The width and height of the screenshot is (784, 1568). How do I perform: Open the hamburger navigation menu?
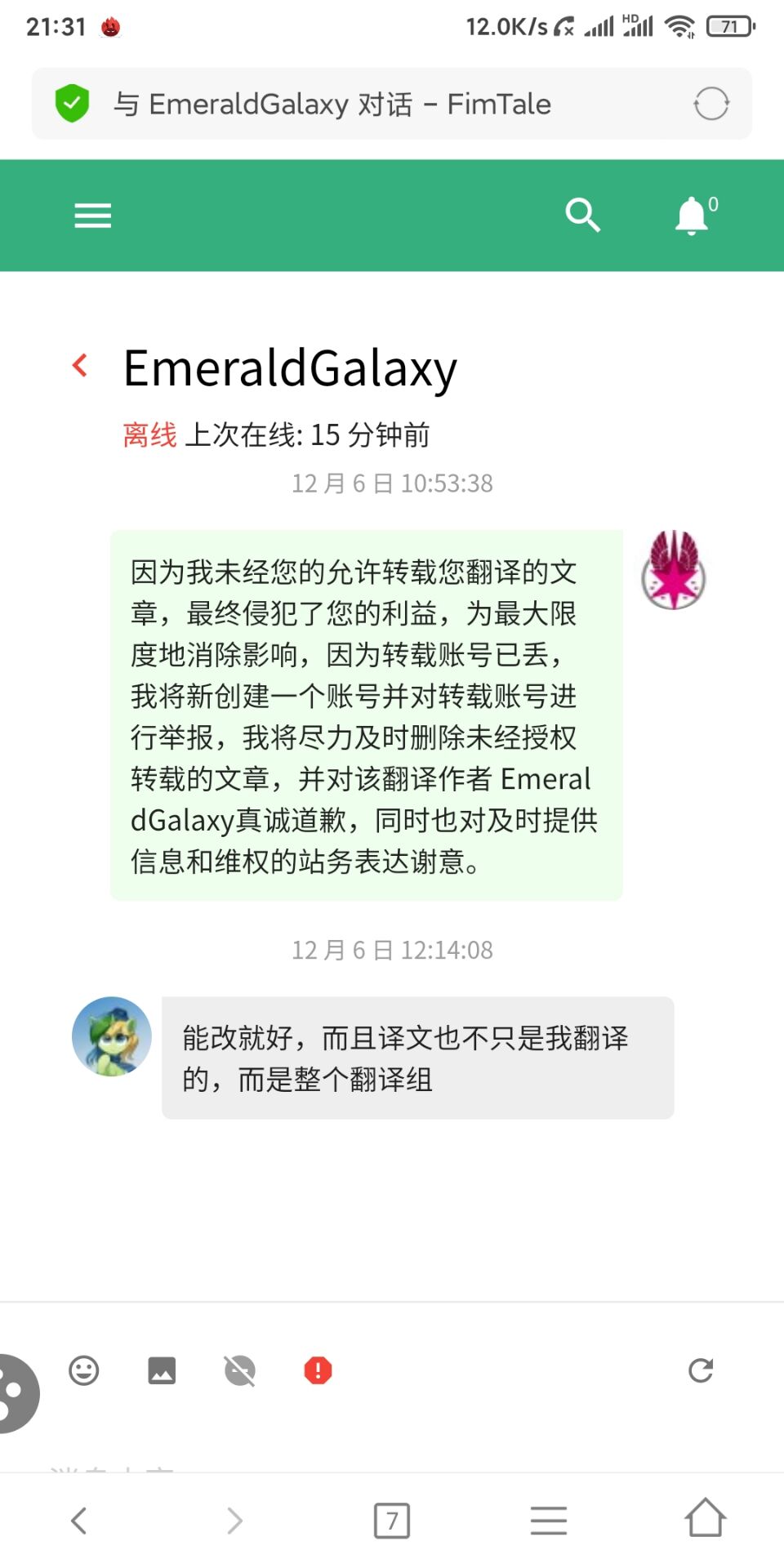[92, 216]
